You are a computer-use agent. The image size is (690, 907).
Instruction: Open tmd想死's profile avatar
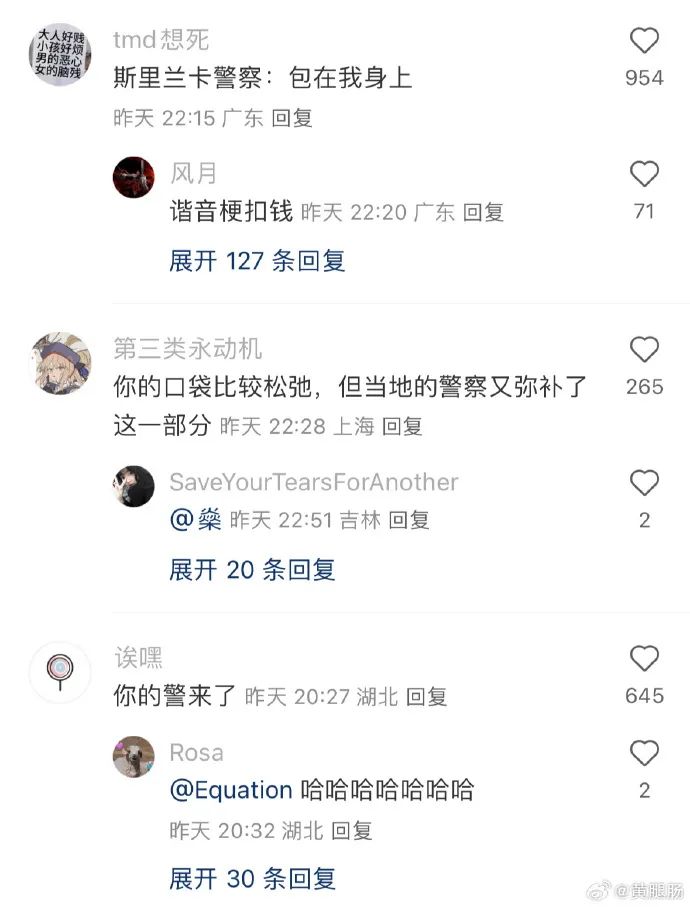pos(60,54)
